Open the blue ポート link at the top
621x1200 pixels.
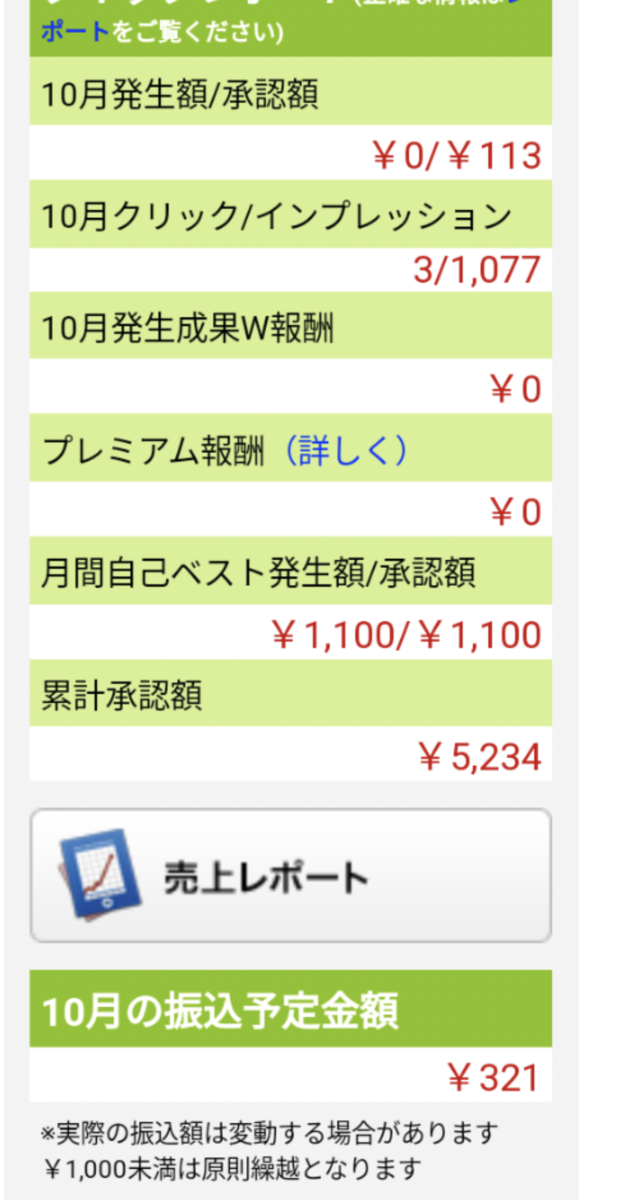tap(75, 33)
